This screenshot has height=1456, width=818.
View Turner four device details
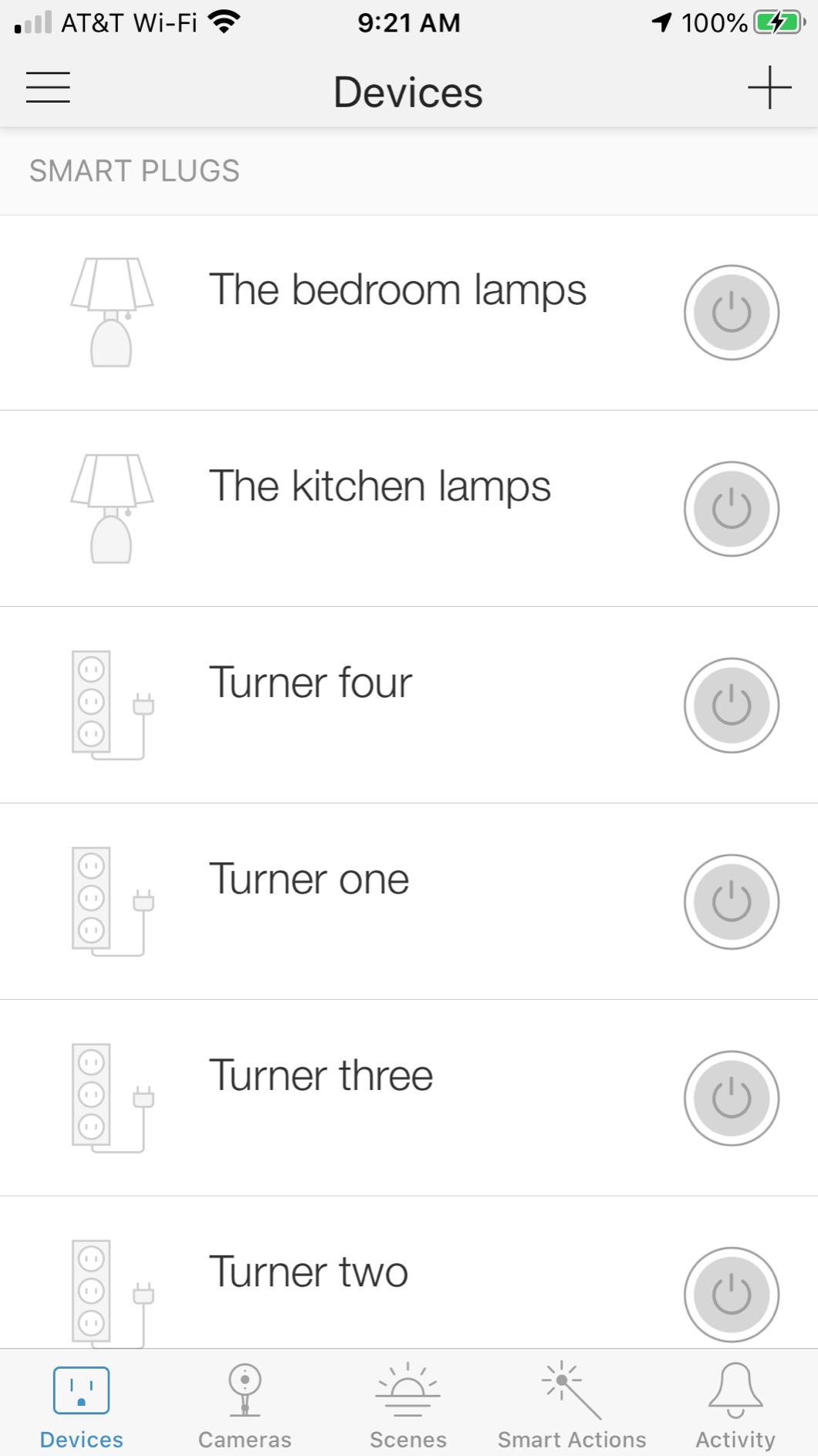(x=310, y=682)
